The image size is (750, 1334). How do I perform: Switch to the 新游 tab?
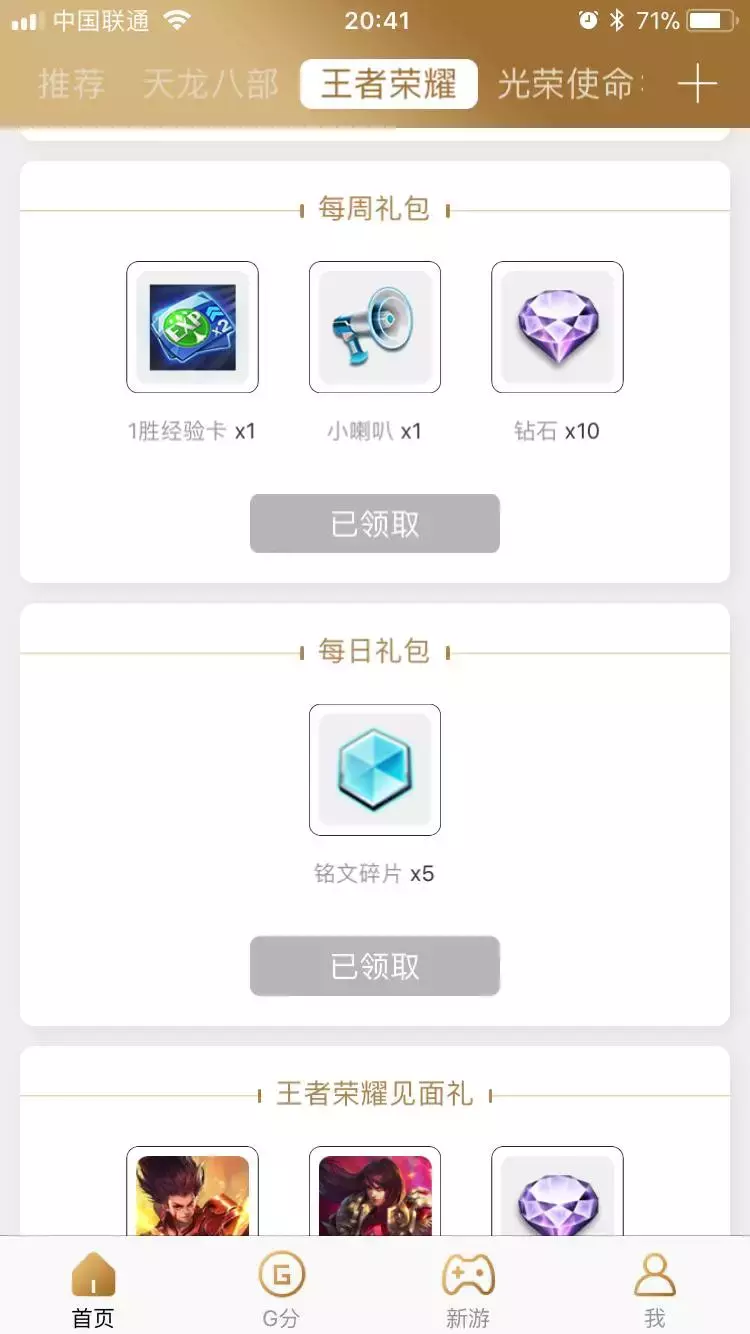point(468,1289)
